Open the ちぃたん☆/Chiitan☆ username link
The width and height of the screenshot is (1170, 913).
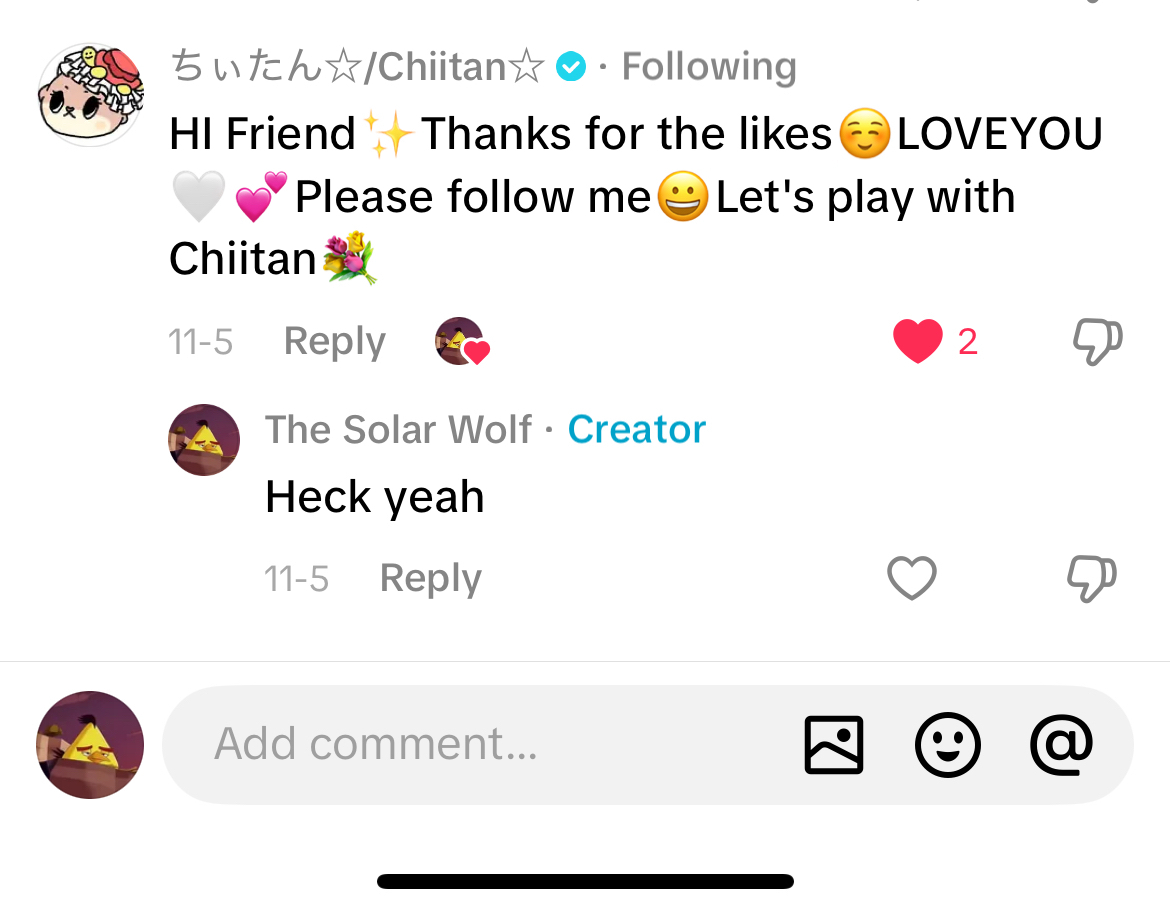click(x=357, y=67)
